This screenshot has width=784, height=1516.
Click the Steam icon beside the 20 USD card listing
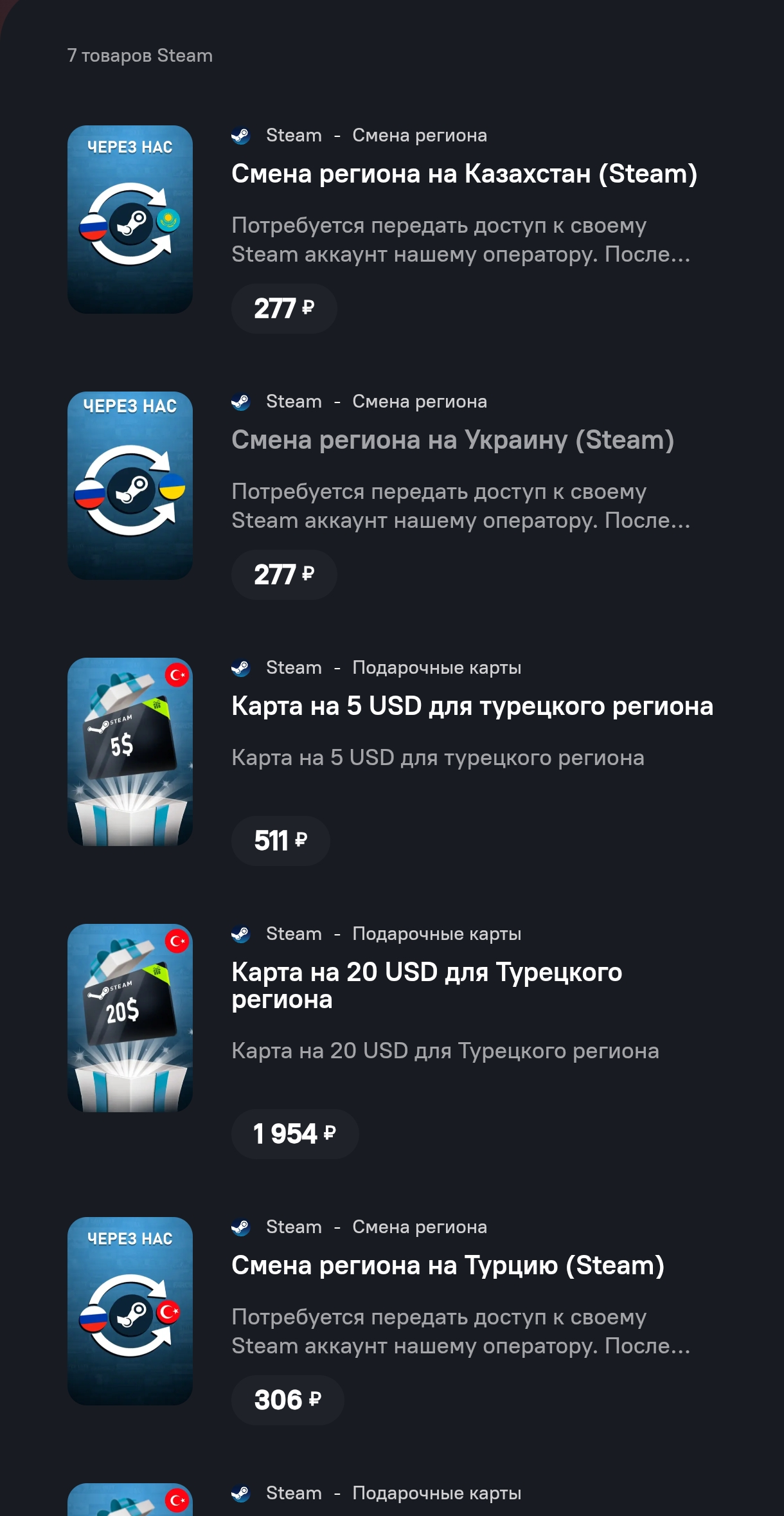tap(243, 934)
